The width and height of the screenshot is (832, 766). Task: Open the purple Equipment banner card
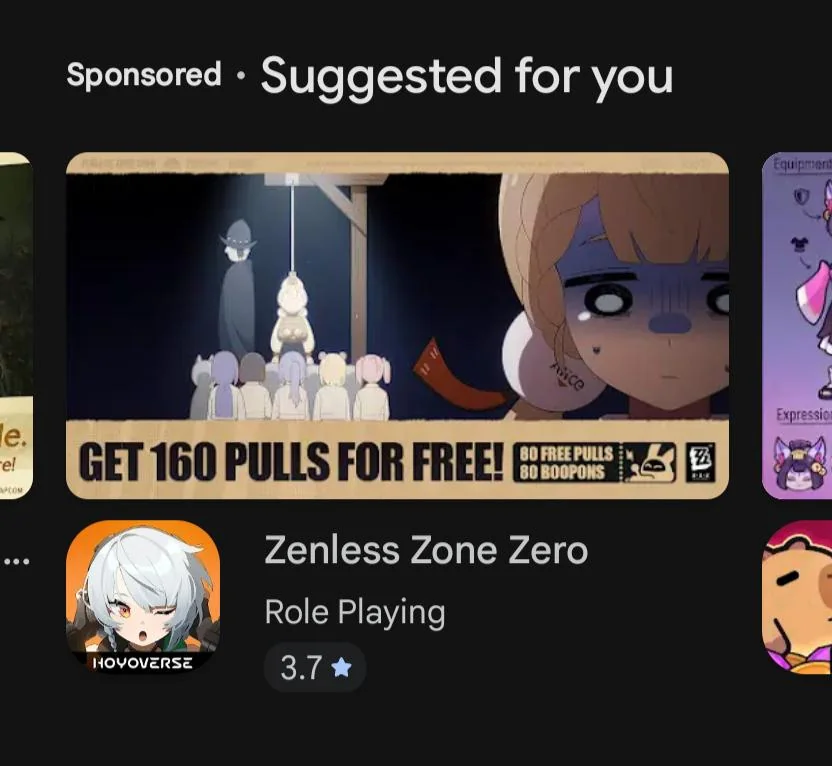tap(797, 326)
